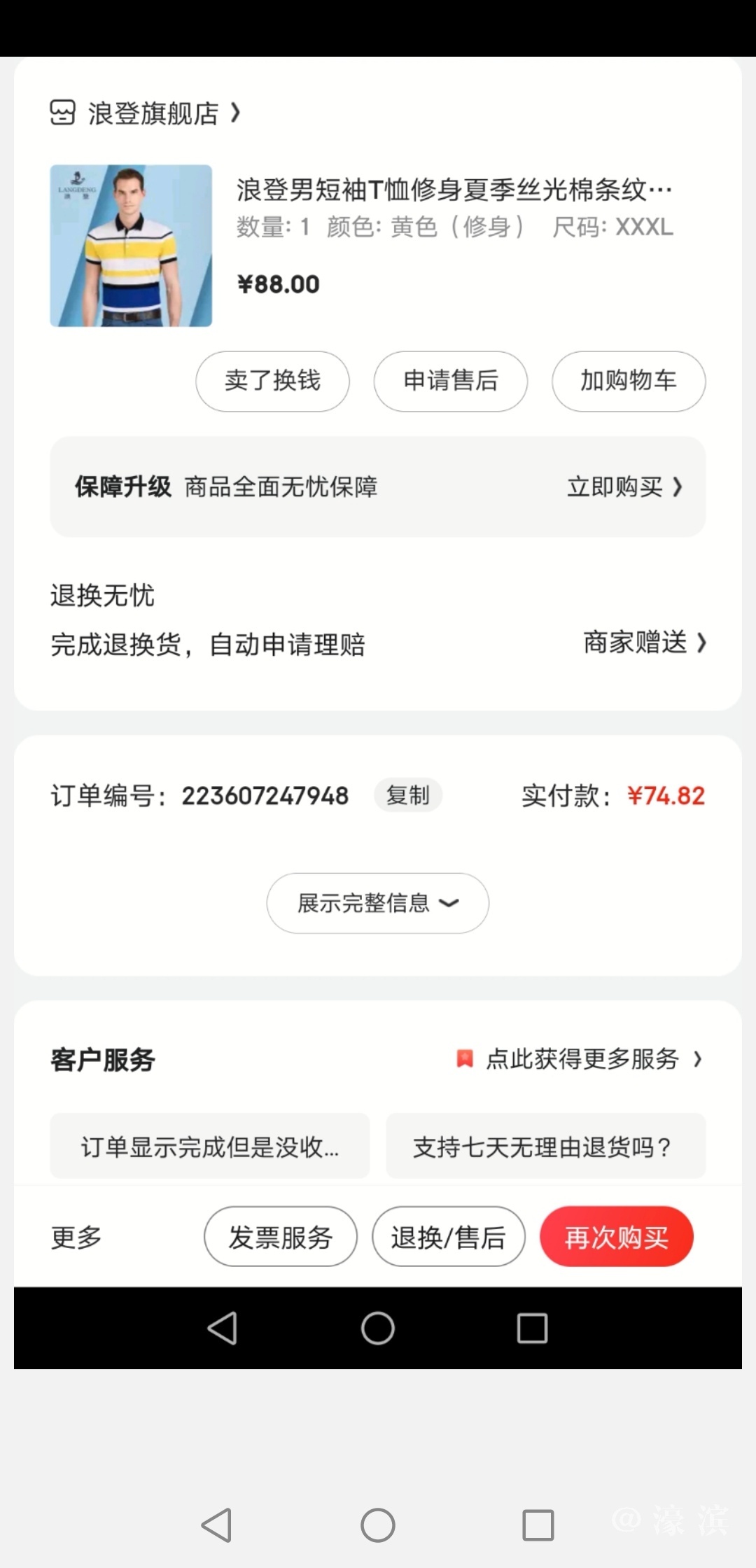Add item with 加购物车
The image size is (756, 1568).
(x=628, y=381)
